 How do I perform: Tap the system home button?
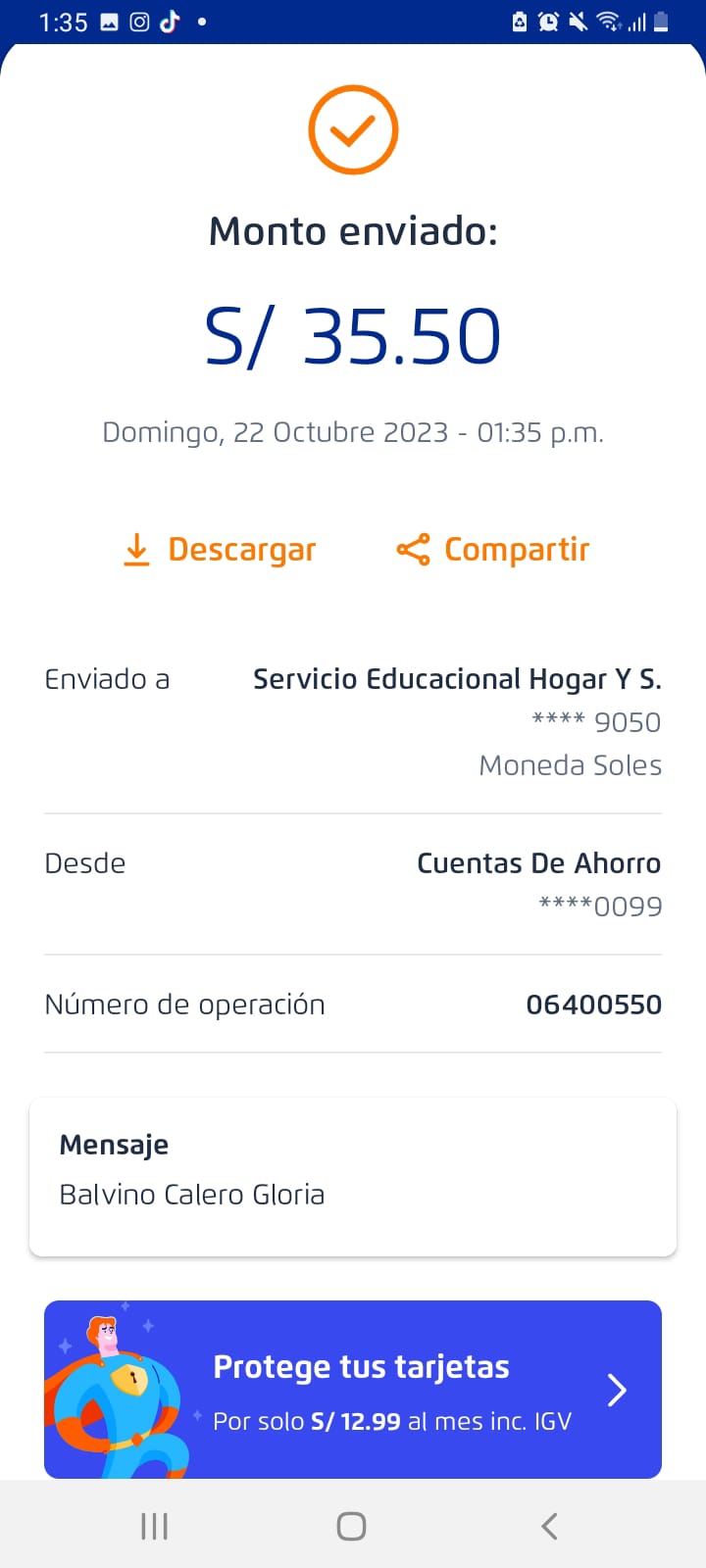[x=351, y=1526]
